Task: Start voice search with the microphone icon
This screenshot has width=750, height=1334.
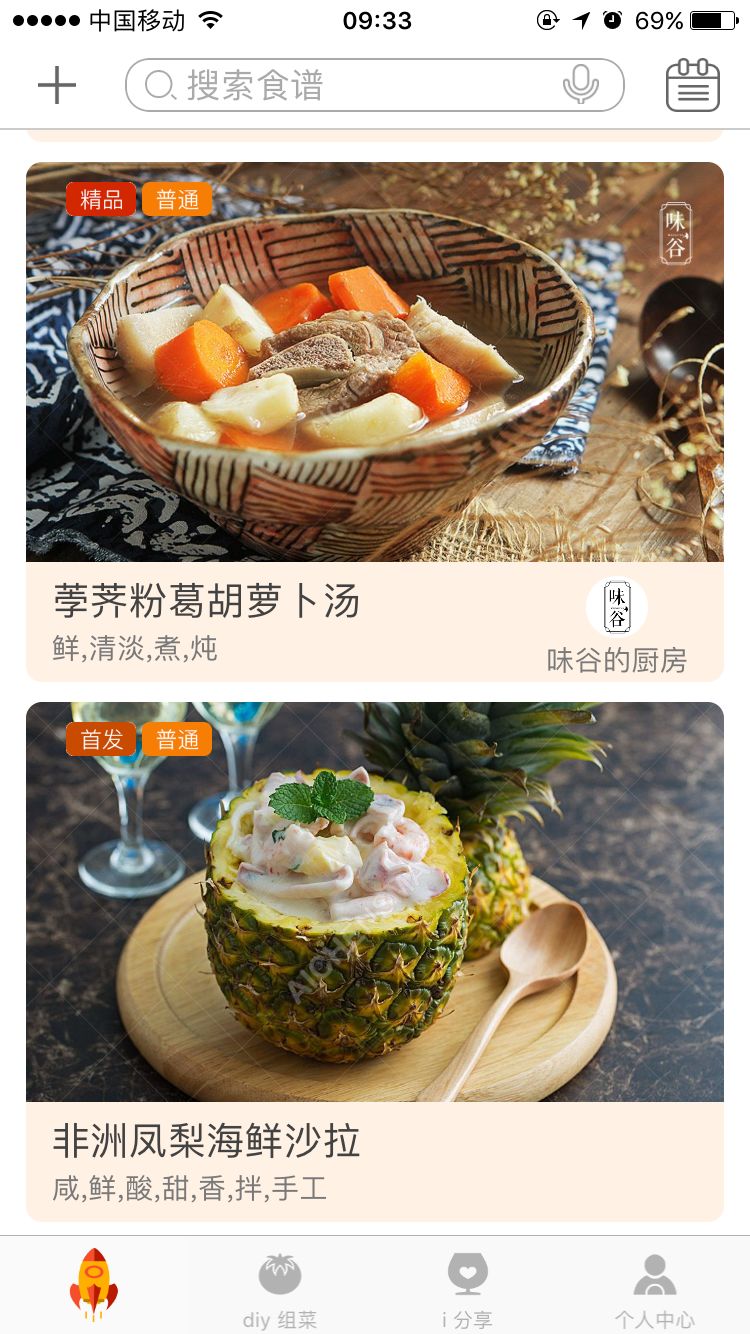Action: [x=580, y=86]
